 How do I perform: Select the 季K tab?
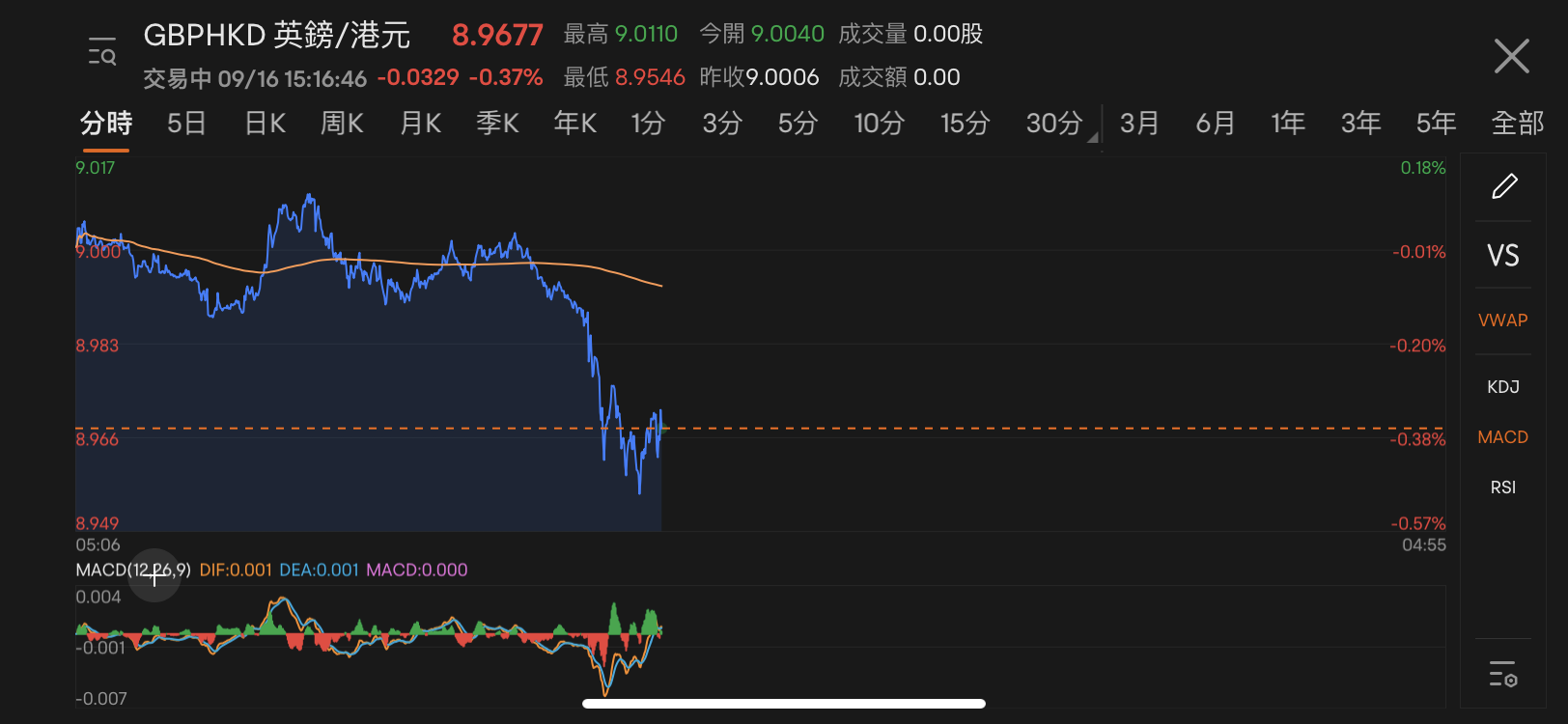pyautogui.click(x=497, y=124)
